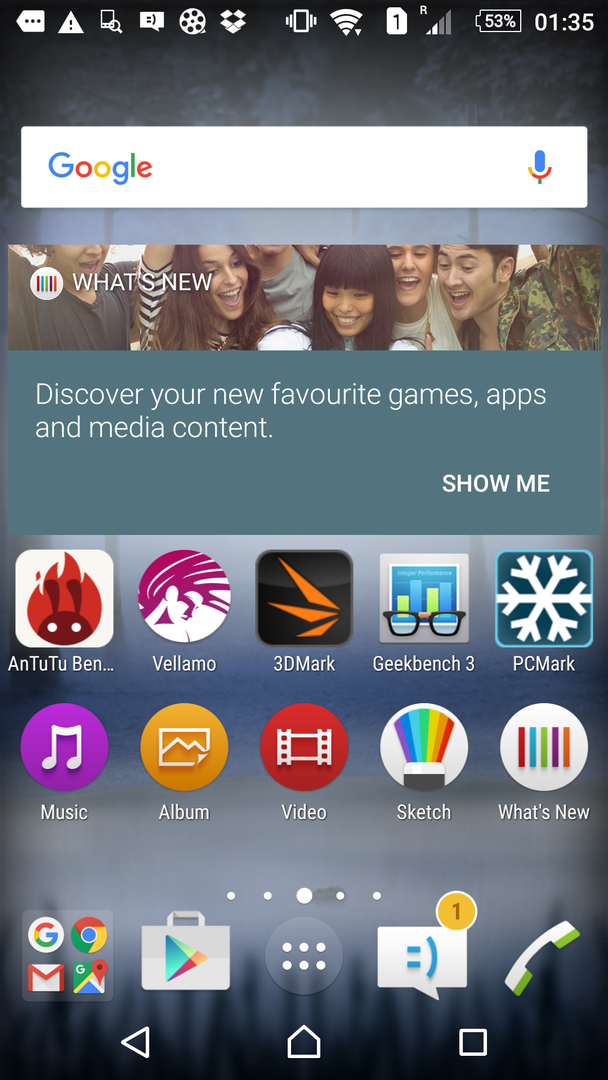Image resolution: width=608 pixels, height=1080 pixels.
Task: Open the Sketch app
Action: coord(424,748)
